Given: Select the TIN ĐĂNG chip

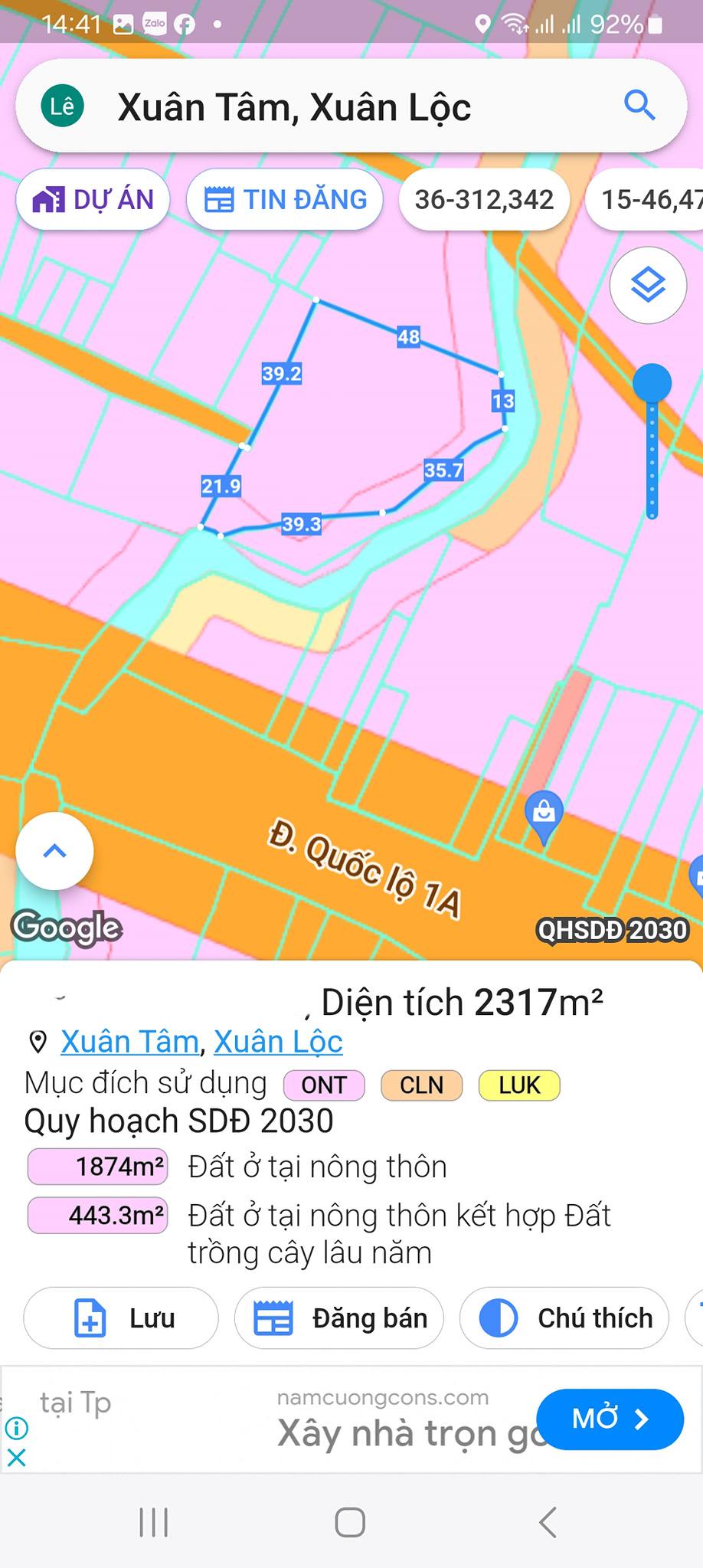Looking at the screenshot, I should (x=285, y=200).
